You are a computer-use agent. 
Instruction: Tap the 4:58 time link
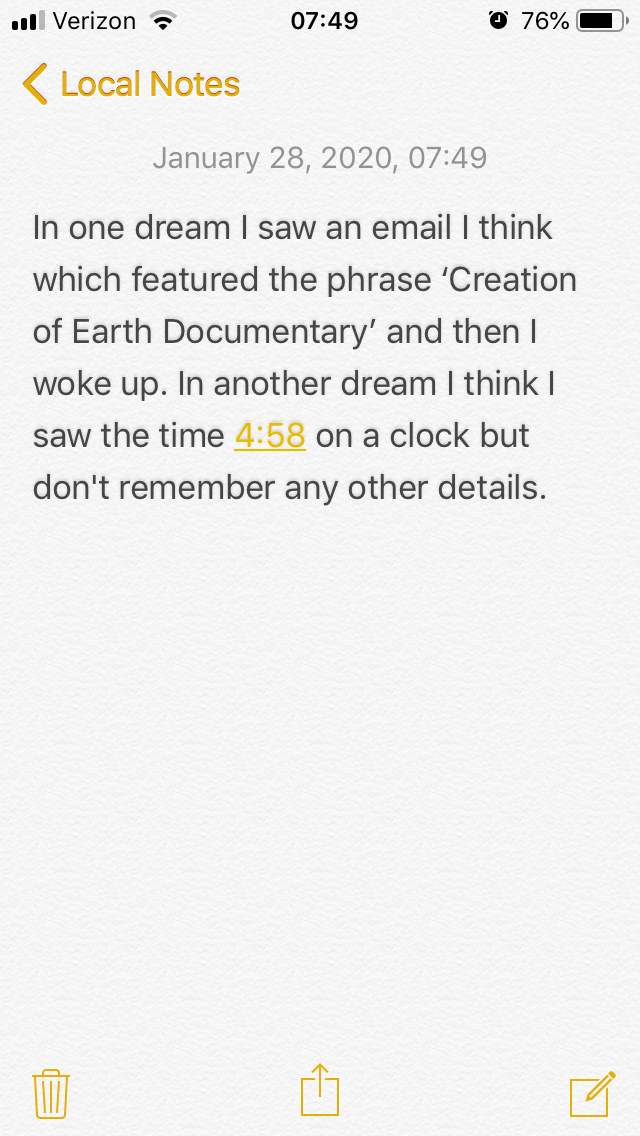pos(269,436)
